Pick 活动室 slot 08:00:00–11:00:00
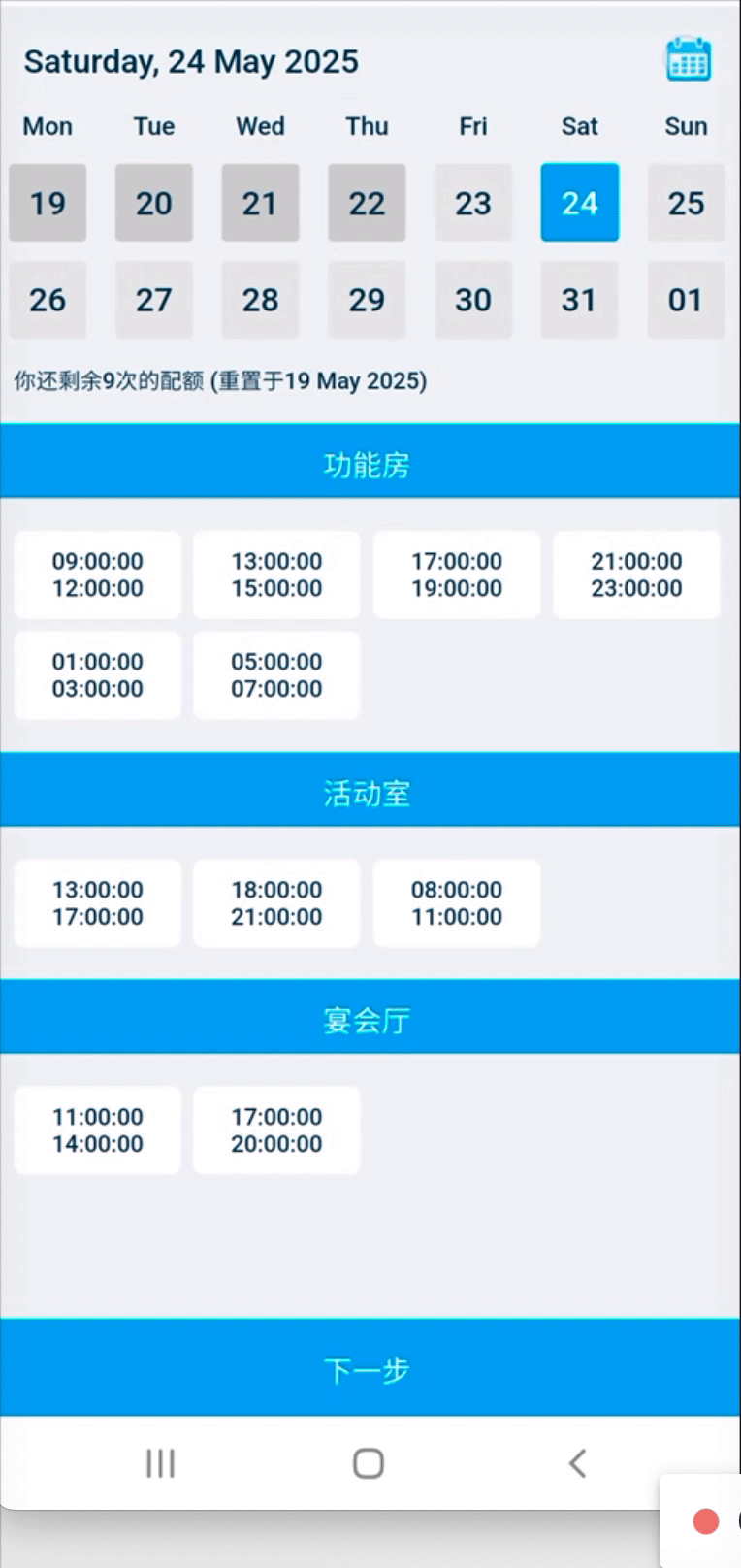741x1568 pixels. tap(457, 903)
